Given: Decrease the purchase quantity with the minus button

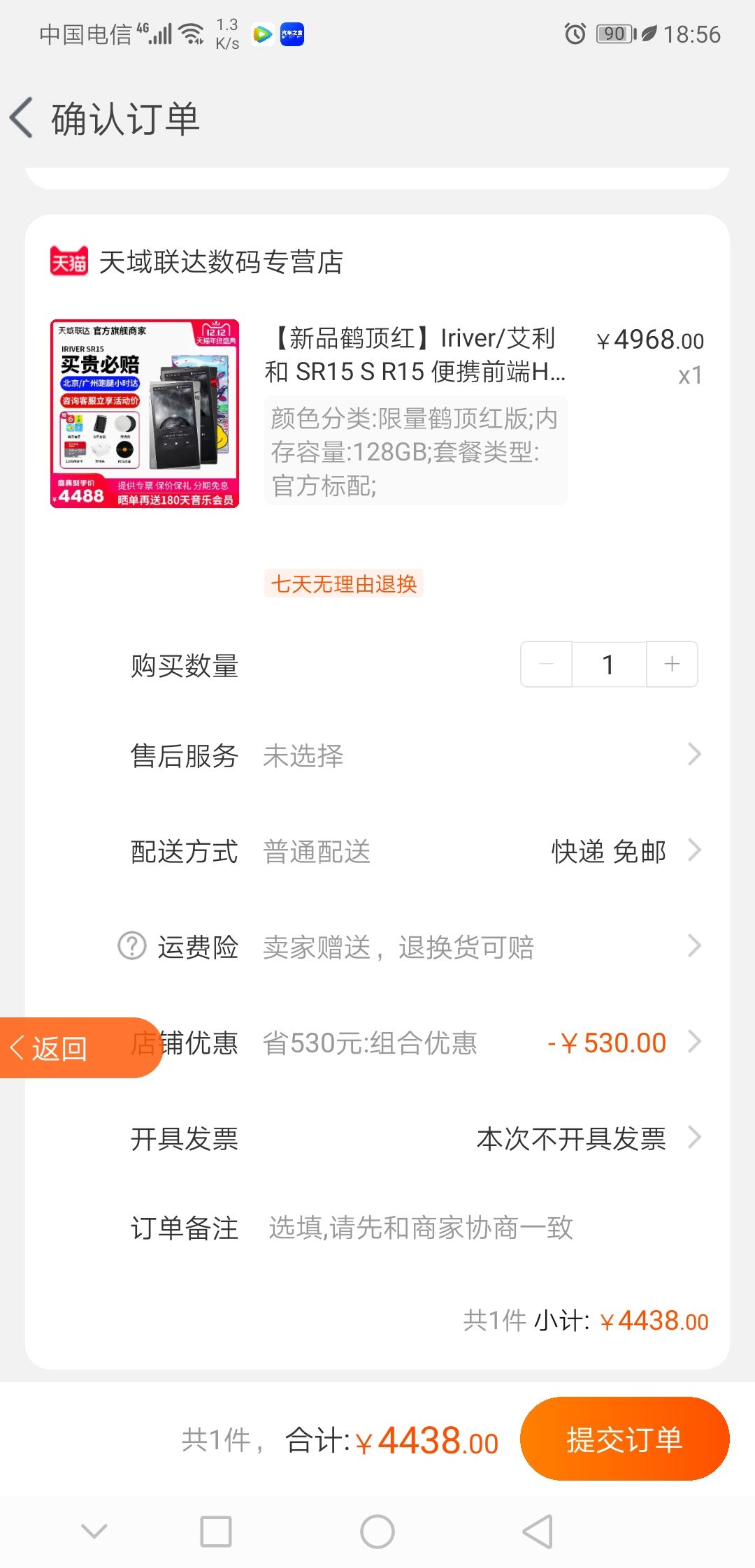Looking at the screenshot, I should [547, 664].
